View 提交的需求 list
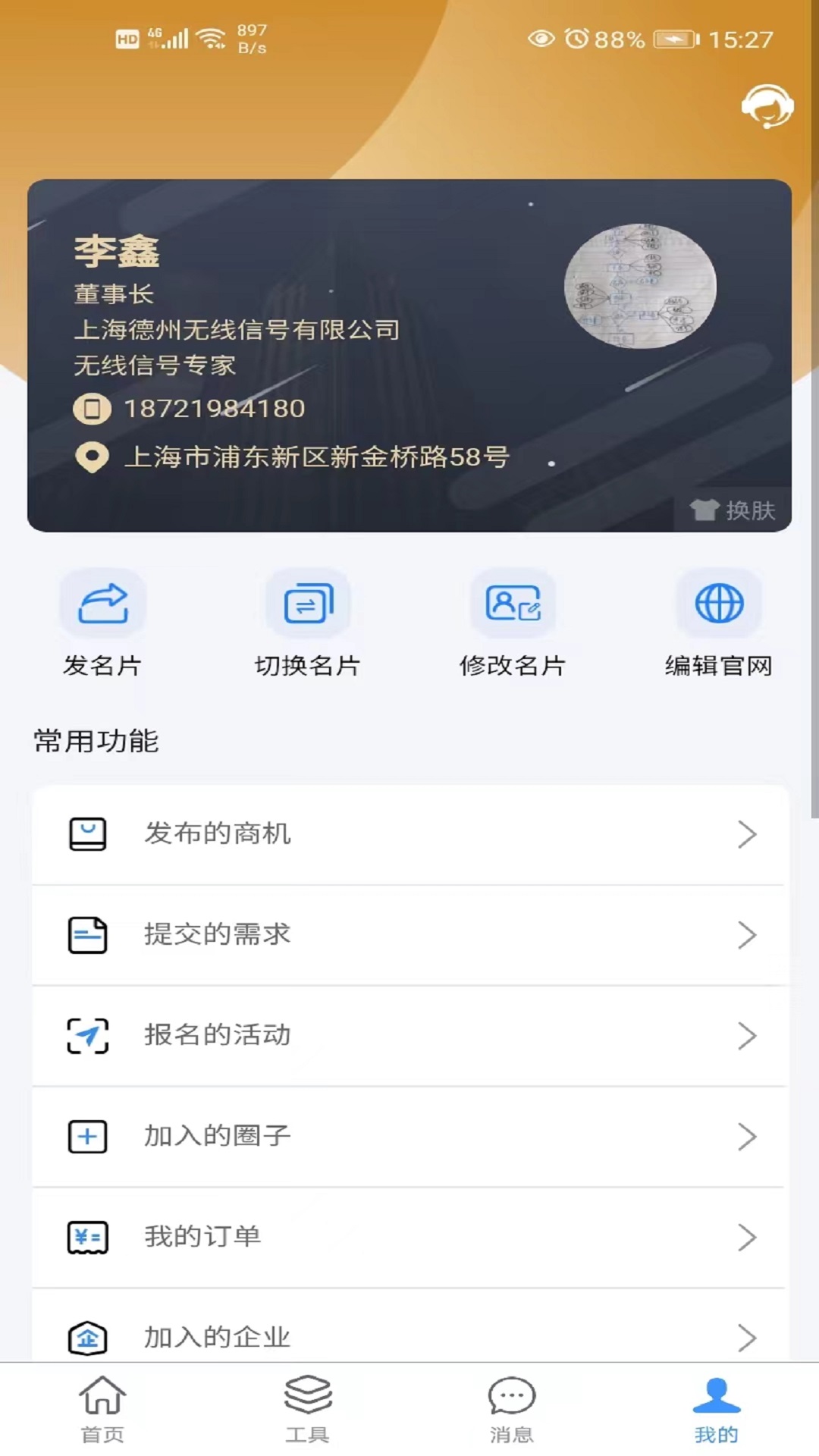Viewport: 819px width, 1456px height. pos(409,935)
